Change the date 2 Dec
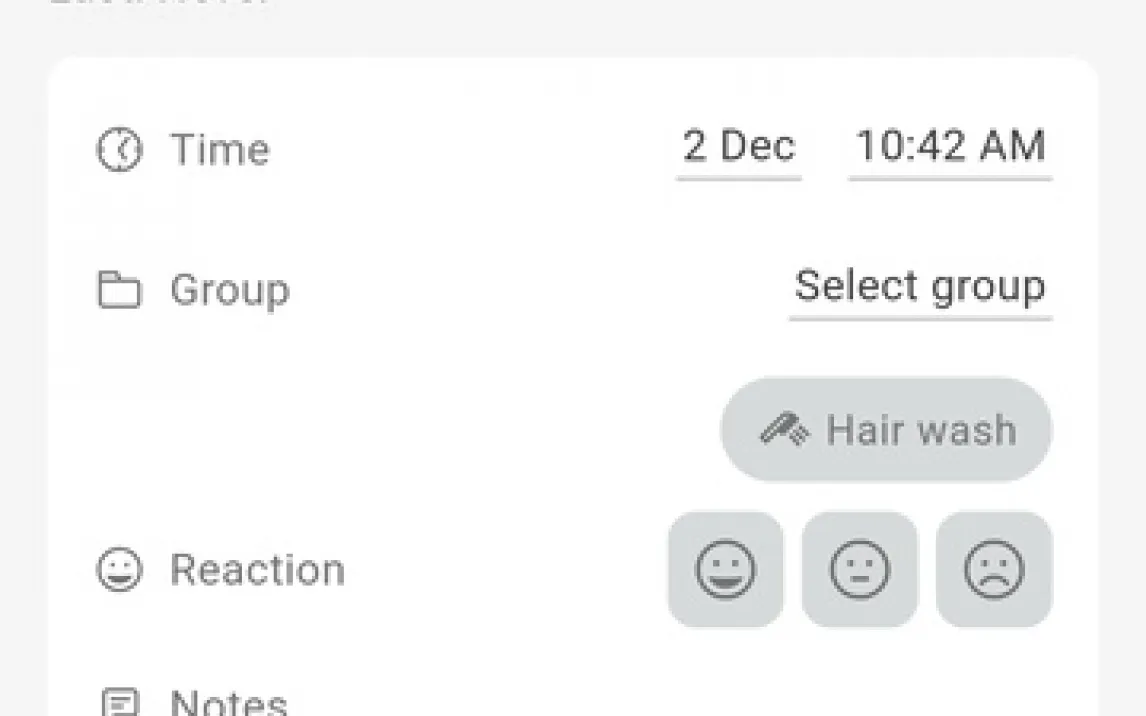This screenshot has height=716, width=1146. click(x=738, y=148)
